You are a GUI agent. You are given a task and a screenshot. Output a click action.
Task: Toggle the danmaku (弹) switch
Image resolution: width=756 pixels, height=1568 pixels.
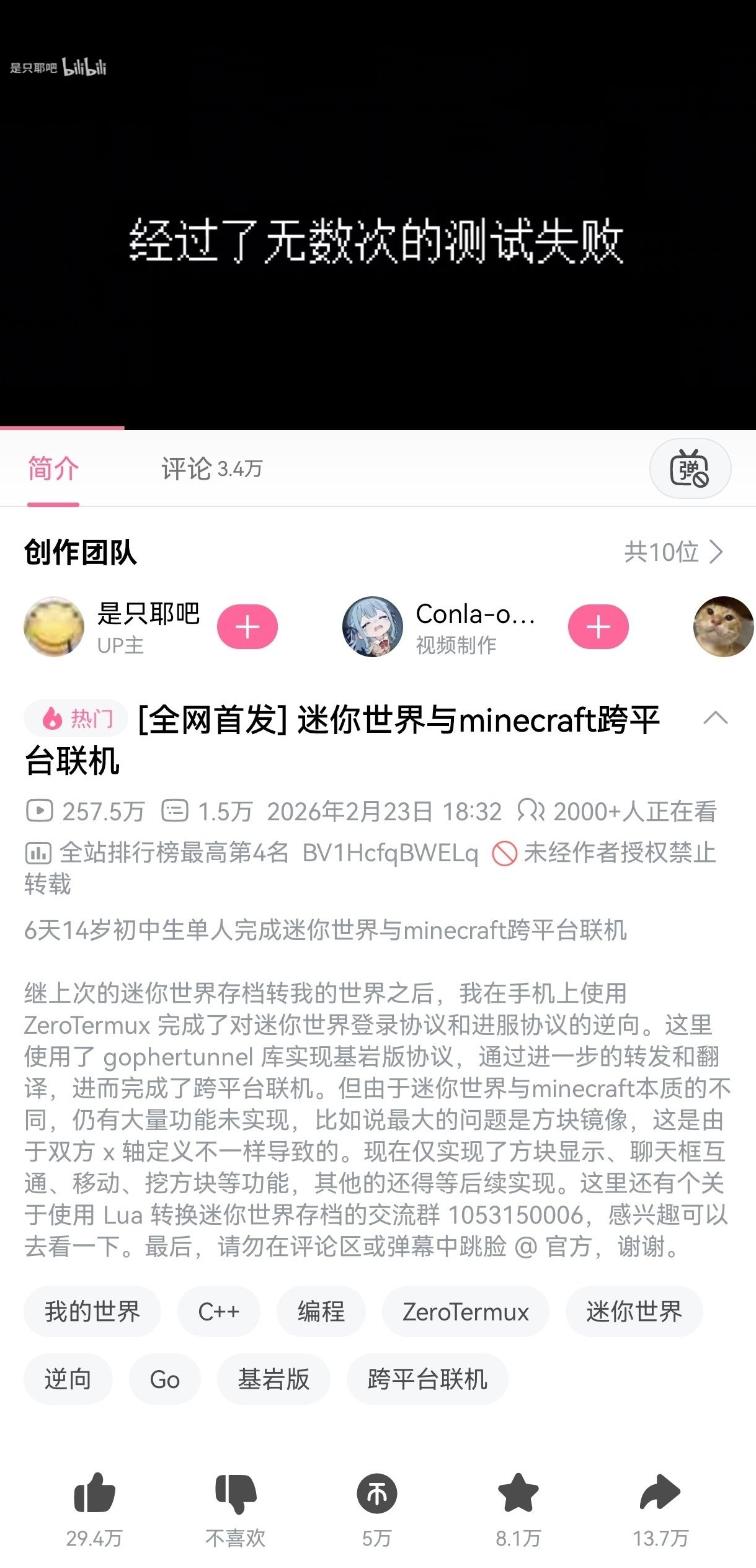tap(690, 469)
